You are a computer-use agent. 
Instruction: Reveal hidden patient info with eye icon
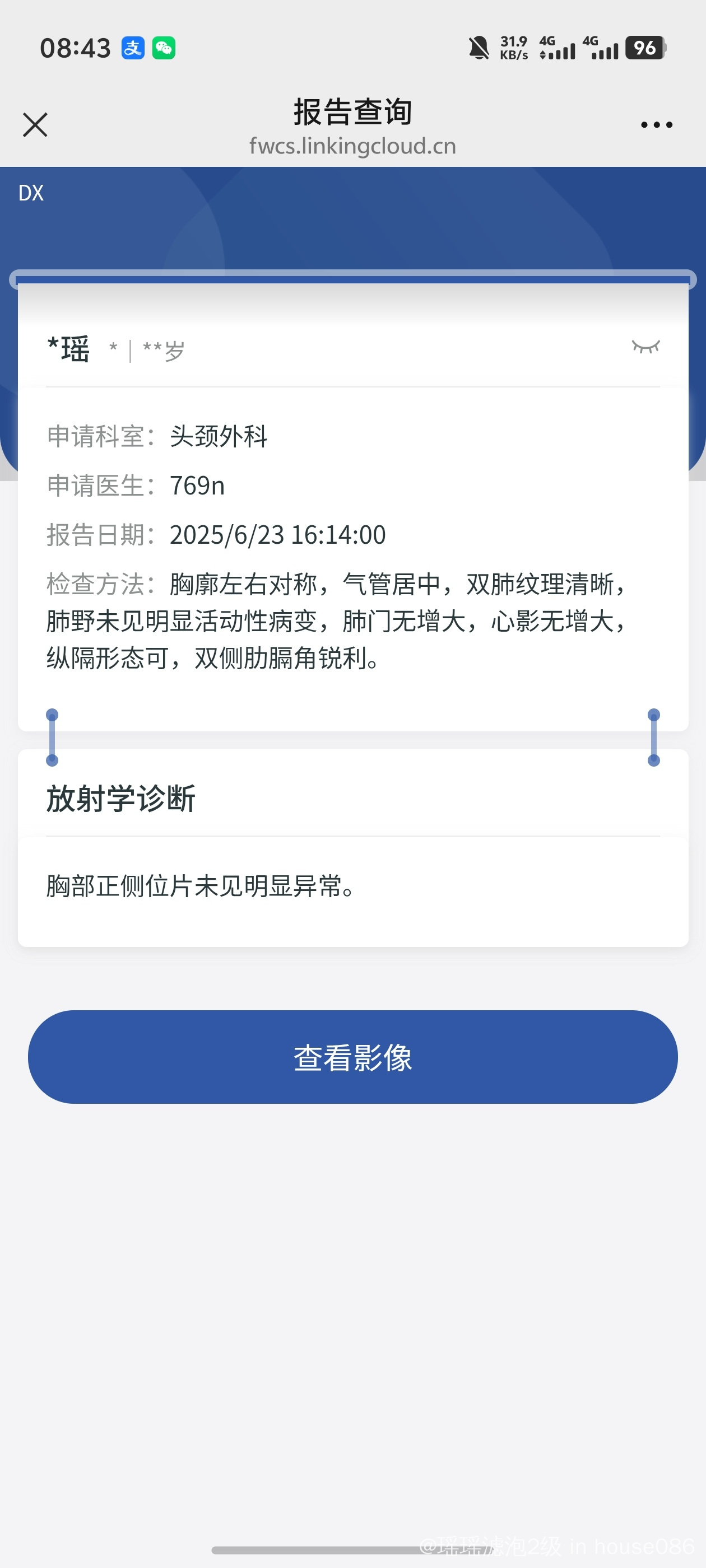click(645, 347)
